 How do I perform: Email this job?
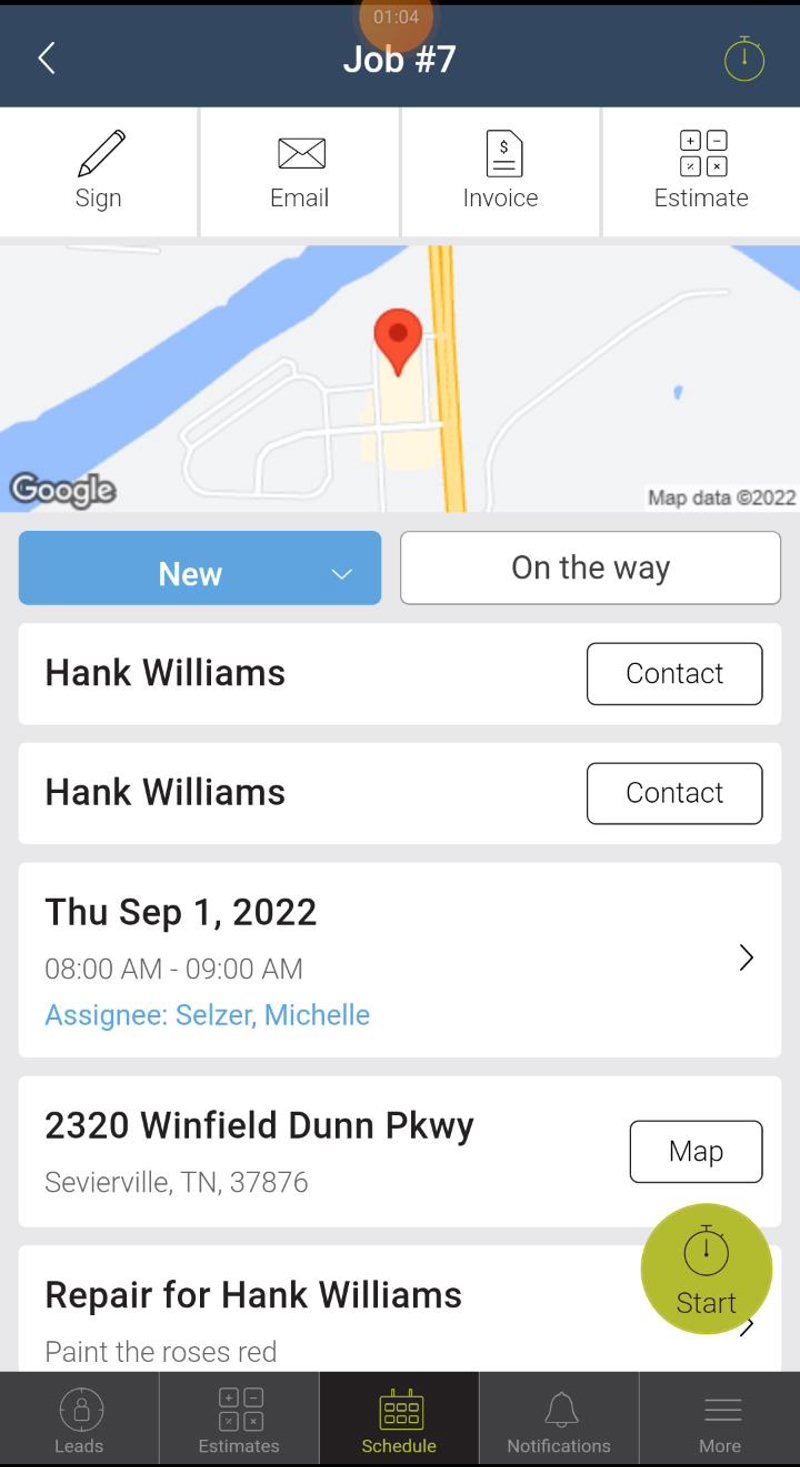coord(299,172)
